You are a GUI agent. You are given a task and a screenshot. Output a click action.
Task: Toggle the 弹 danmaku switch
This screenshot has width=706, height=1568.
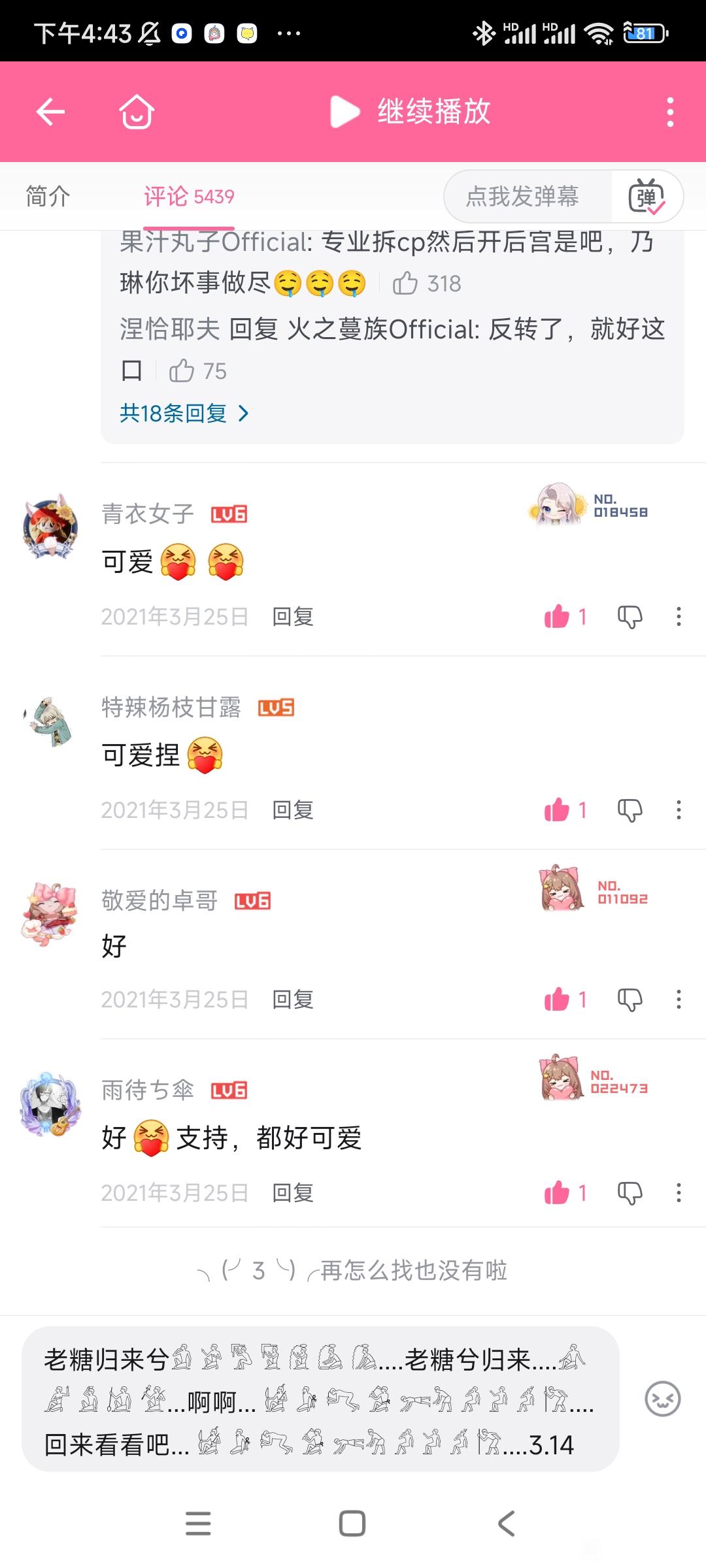pyautogui.click(x=647, y=196)
